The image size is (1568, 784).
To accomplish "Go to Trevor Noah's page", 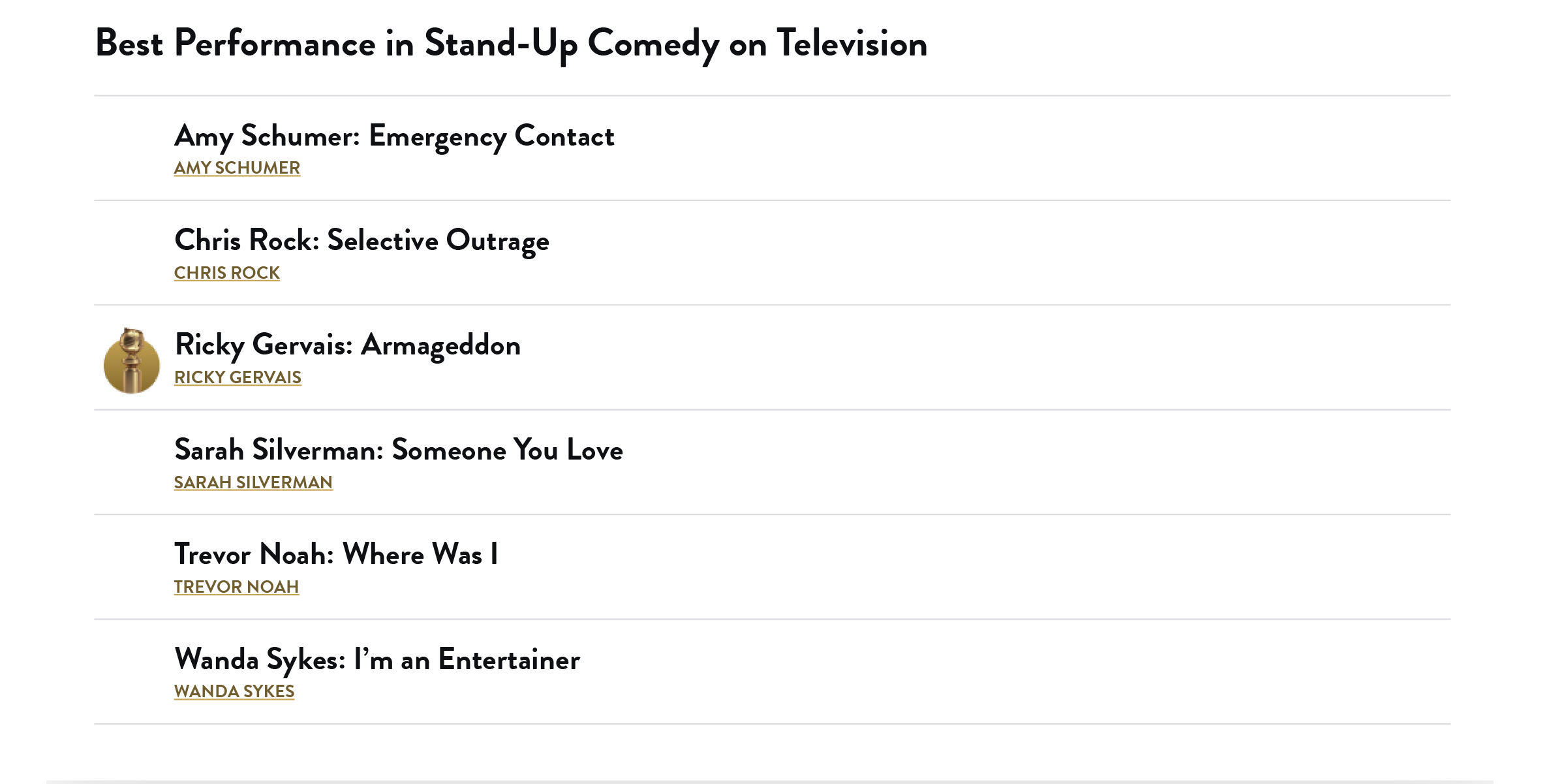I will coord(236,587).
